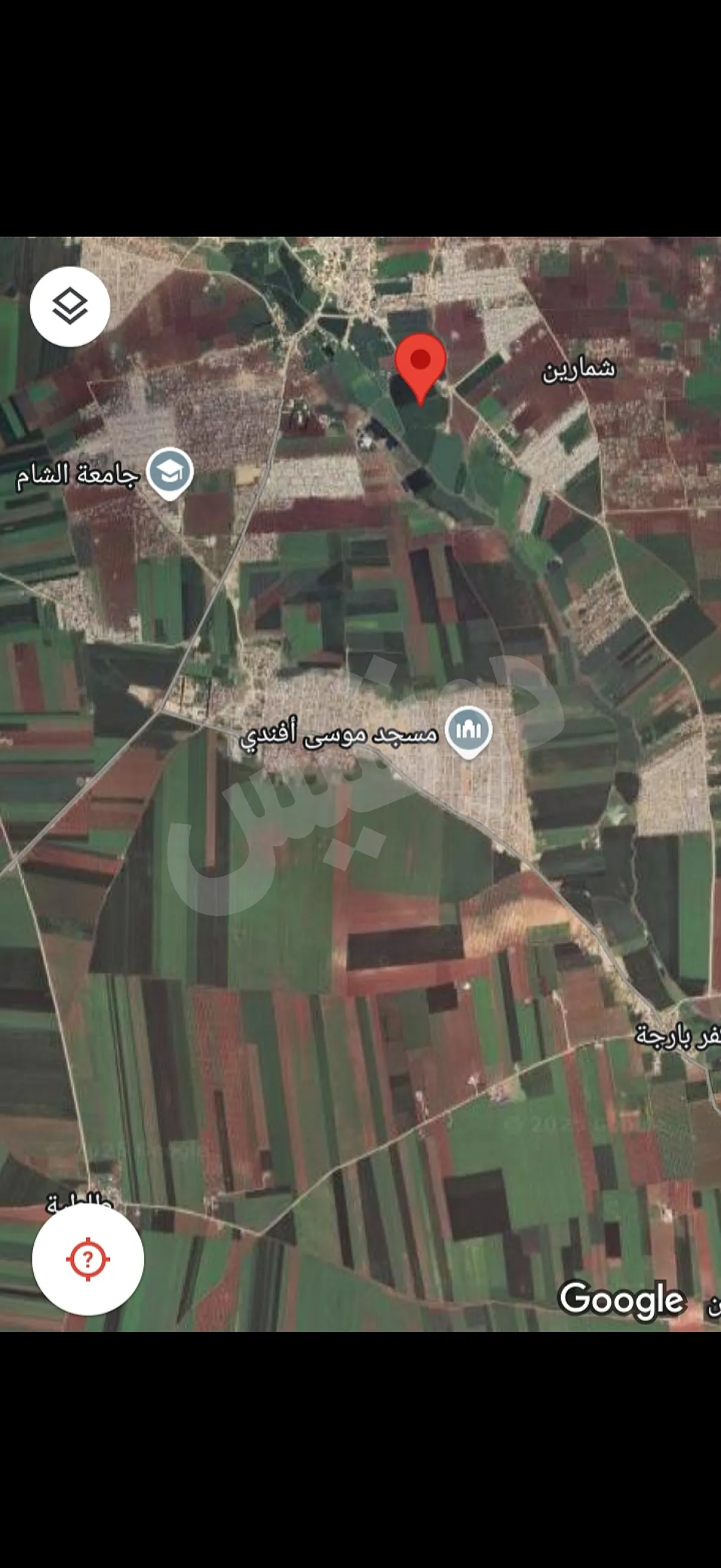Open the مسجد موسى أفندي mosque marker
Image resolution: width=721 pixels, height=1568 pixels.
pyautogui.click(x=468, y=731)
